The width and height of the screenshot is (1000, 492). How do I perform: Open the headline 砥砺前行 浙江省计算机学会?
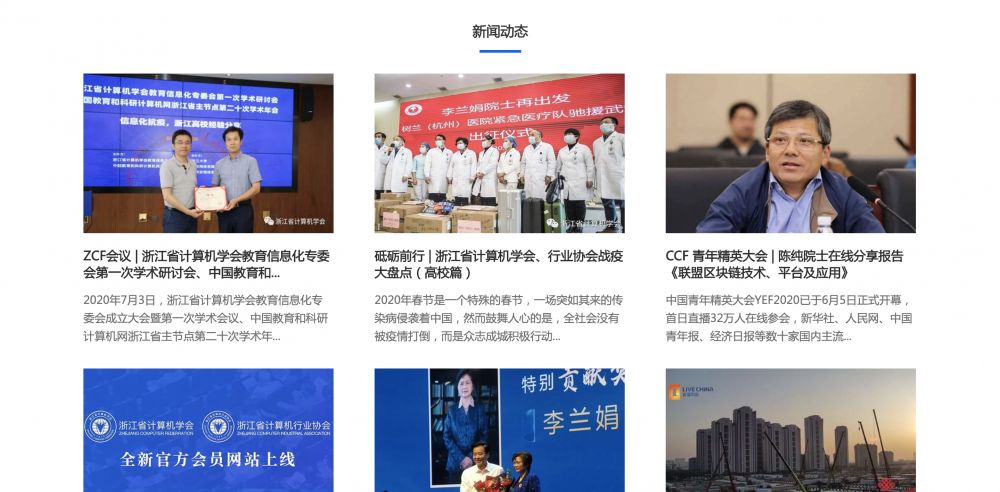click(499, 264)
